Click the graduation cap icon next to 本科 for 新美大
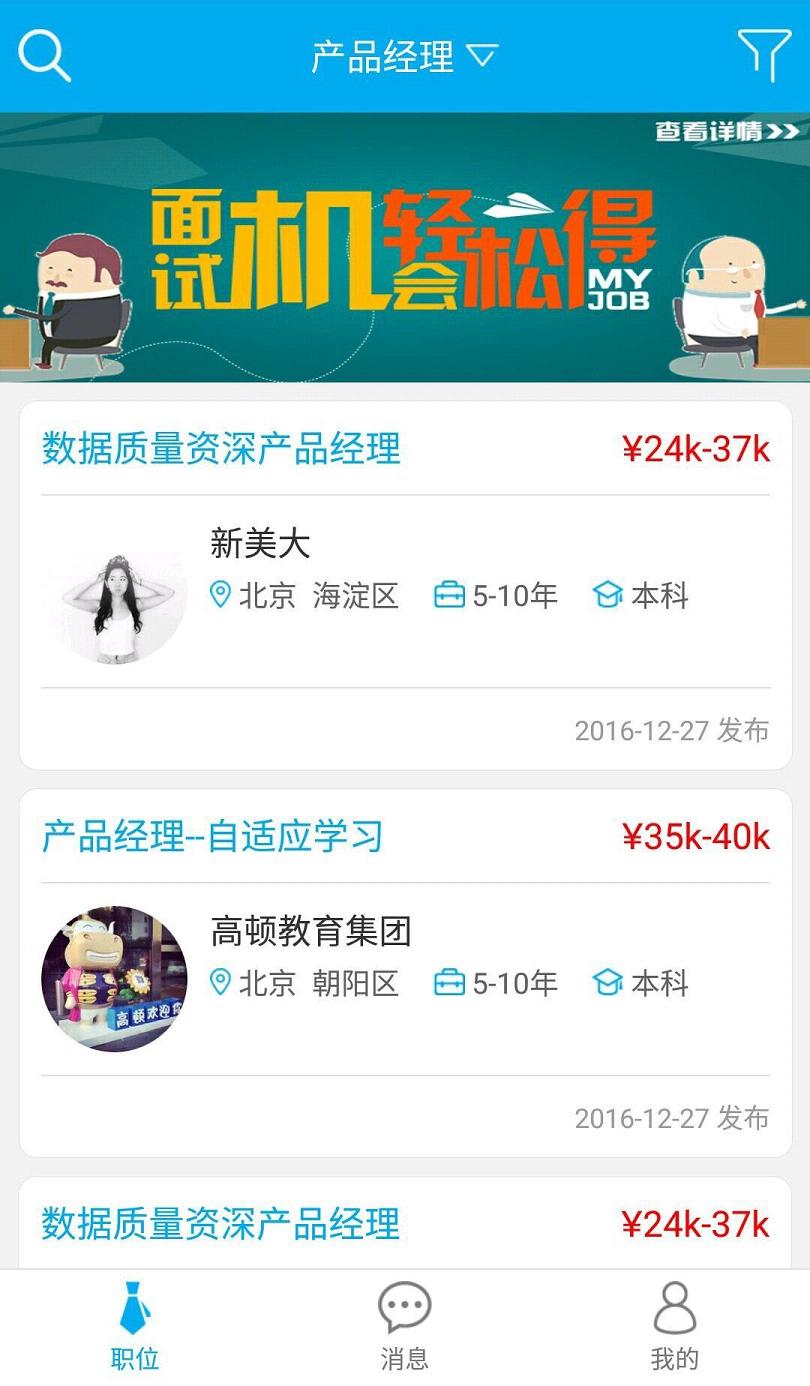 (608, 595)
